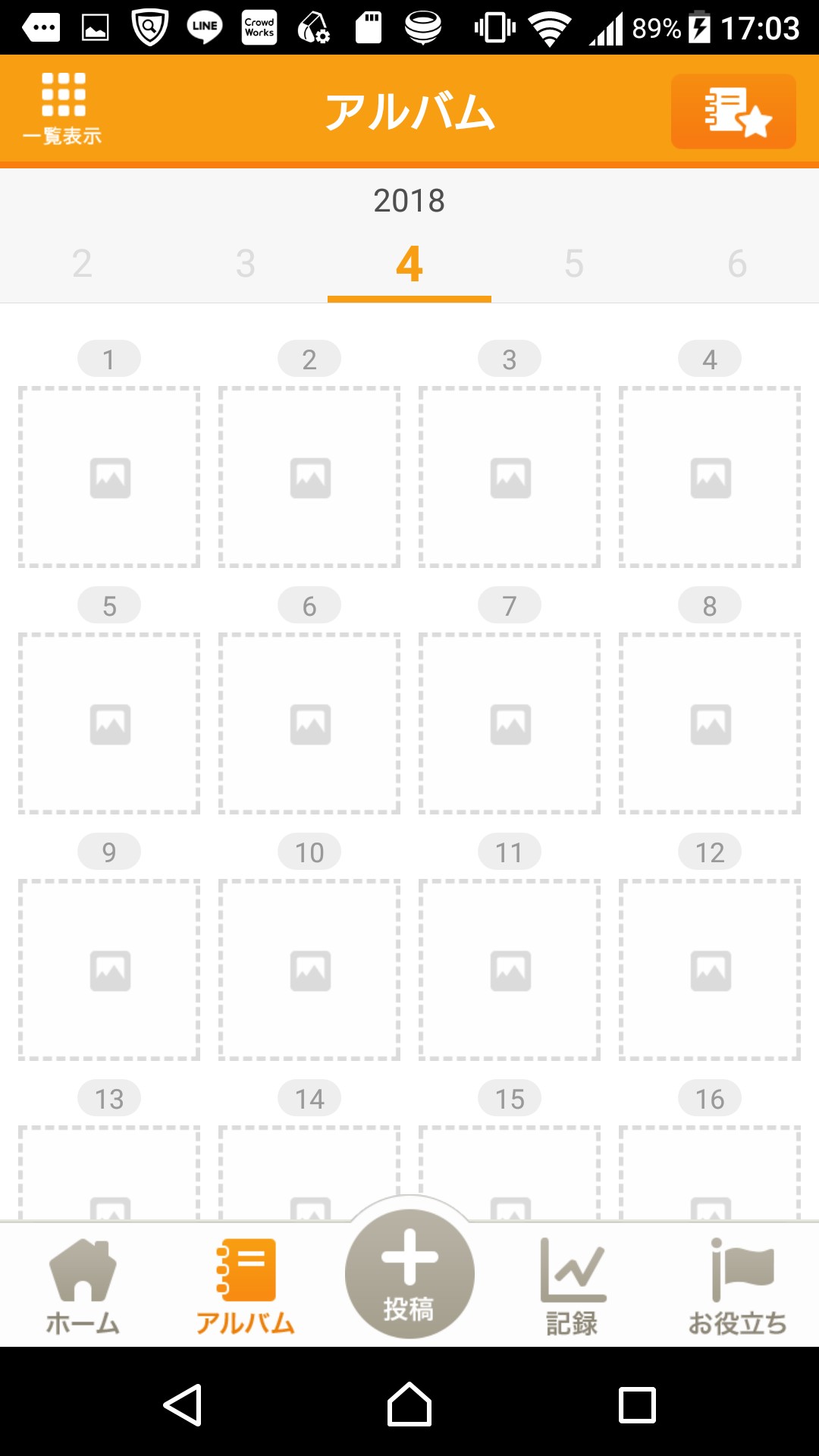
Task: Select the day 10 photo placeholder
Action: click(309, 970)
